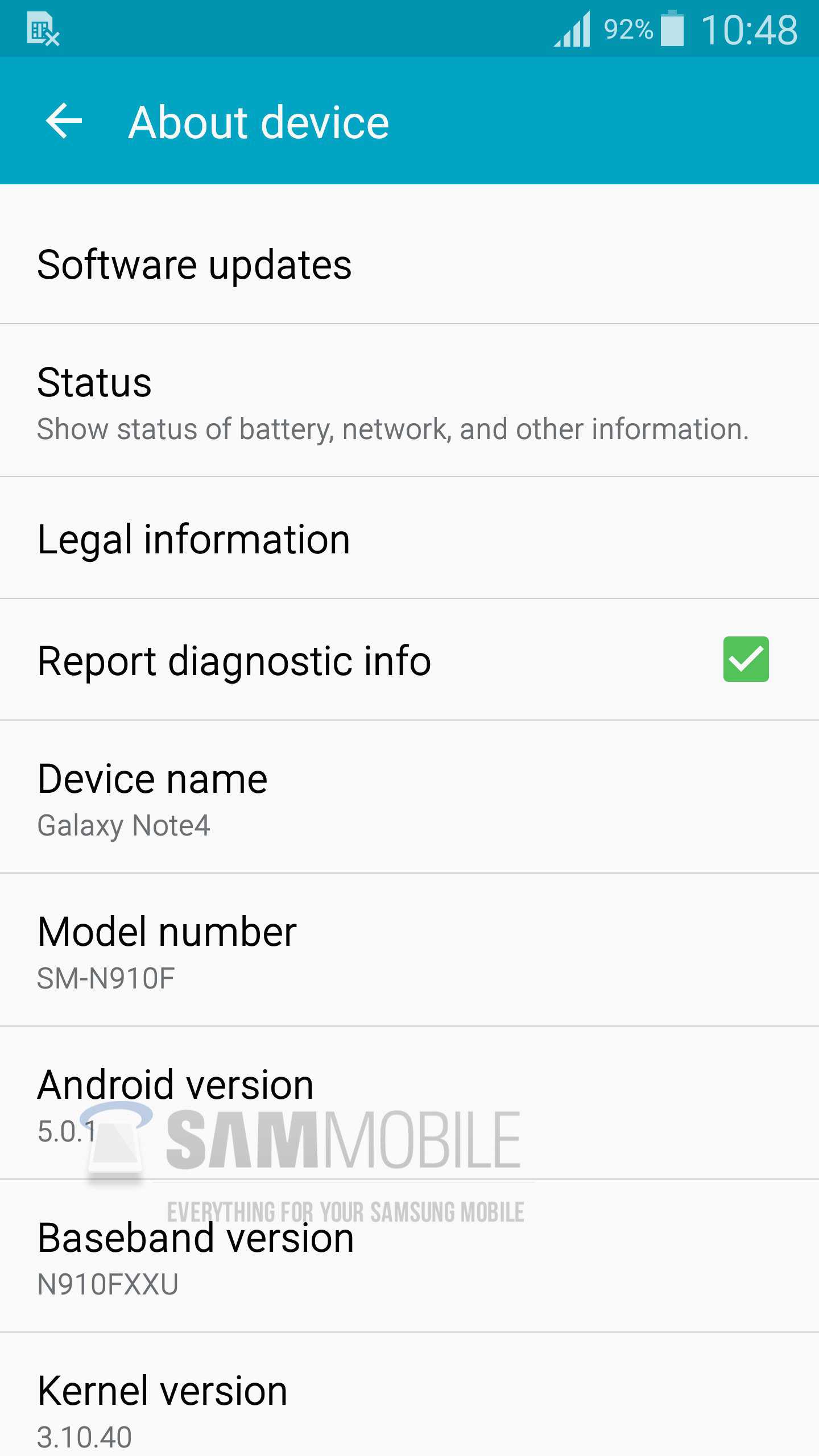Uncheck Report diagnostic info checkbox
This screenshot has height=1456, width=819.
tap(746, 659)
